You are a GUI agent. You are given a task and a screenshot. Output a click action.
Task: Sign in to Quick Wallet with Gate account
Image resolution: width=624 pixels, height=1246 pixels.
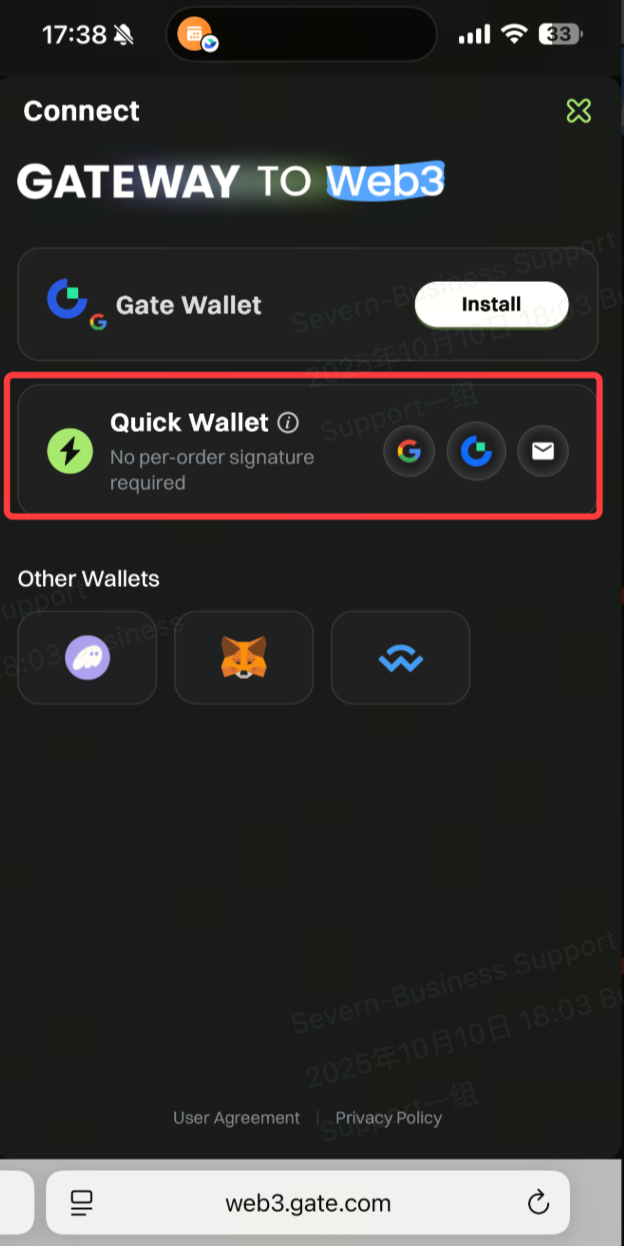(x=476, y=452)
